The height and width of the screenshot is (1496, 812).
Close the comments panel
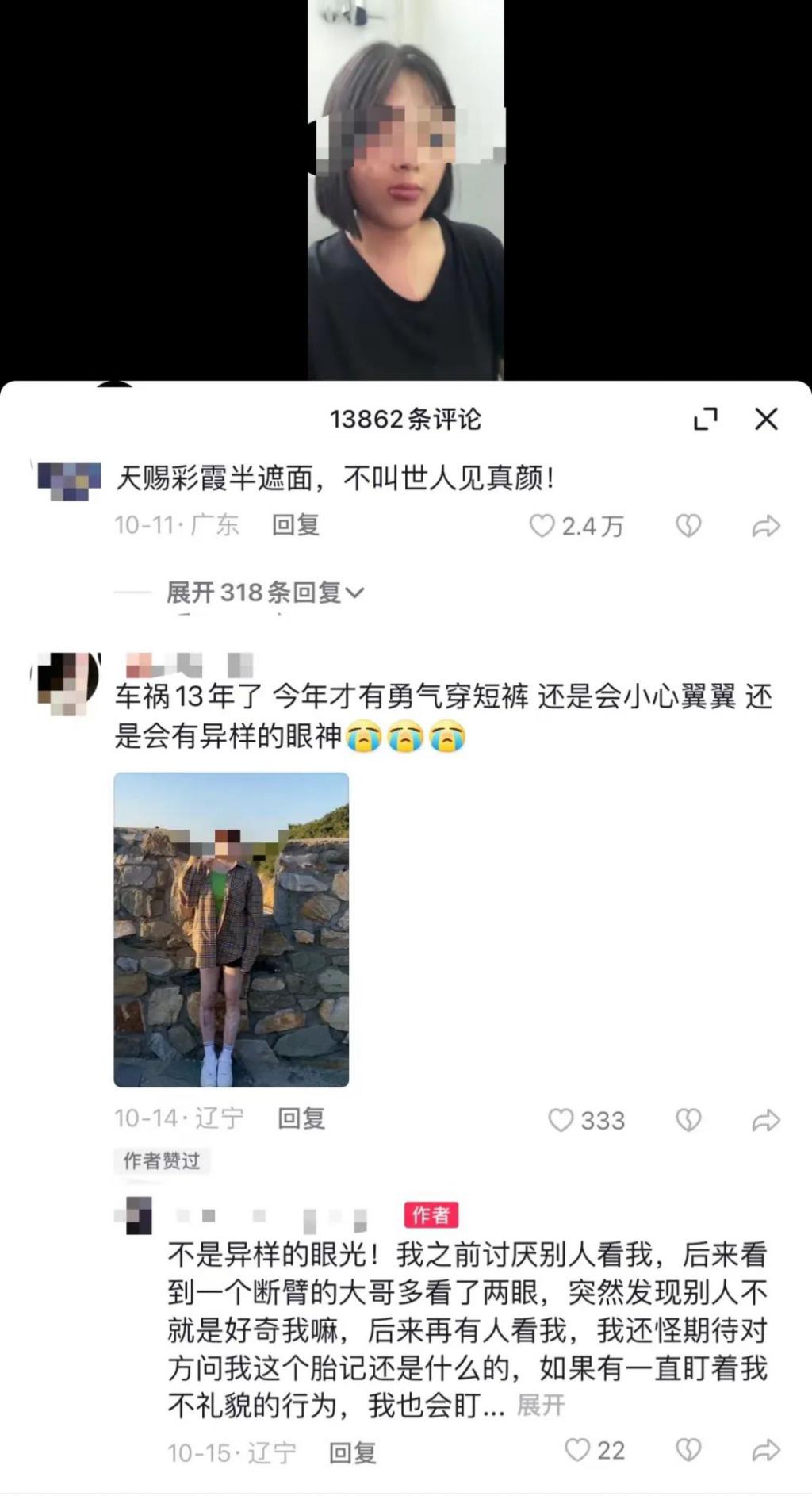[x=766, y=419]
